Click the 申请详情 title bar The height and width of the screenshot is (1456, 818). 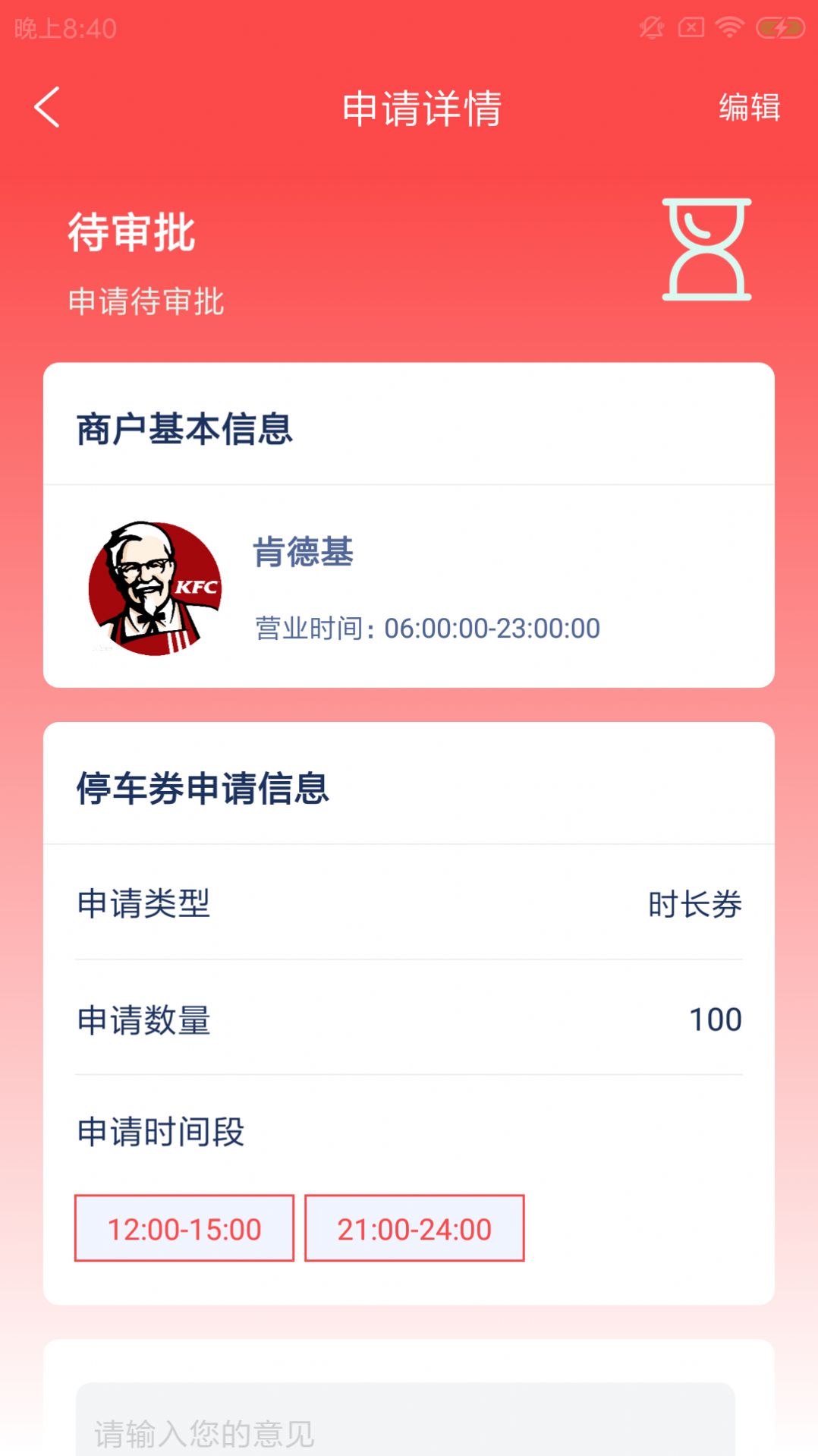422,107
